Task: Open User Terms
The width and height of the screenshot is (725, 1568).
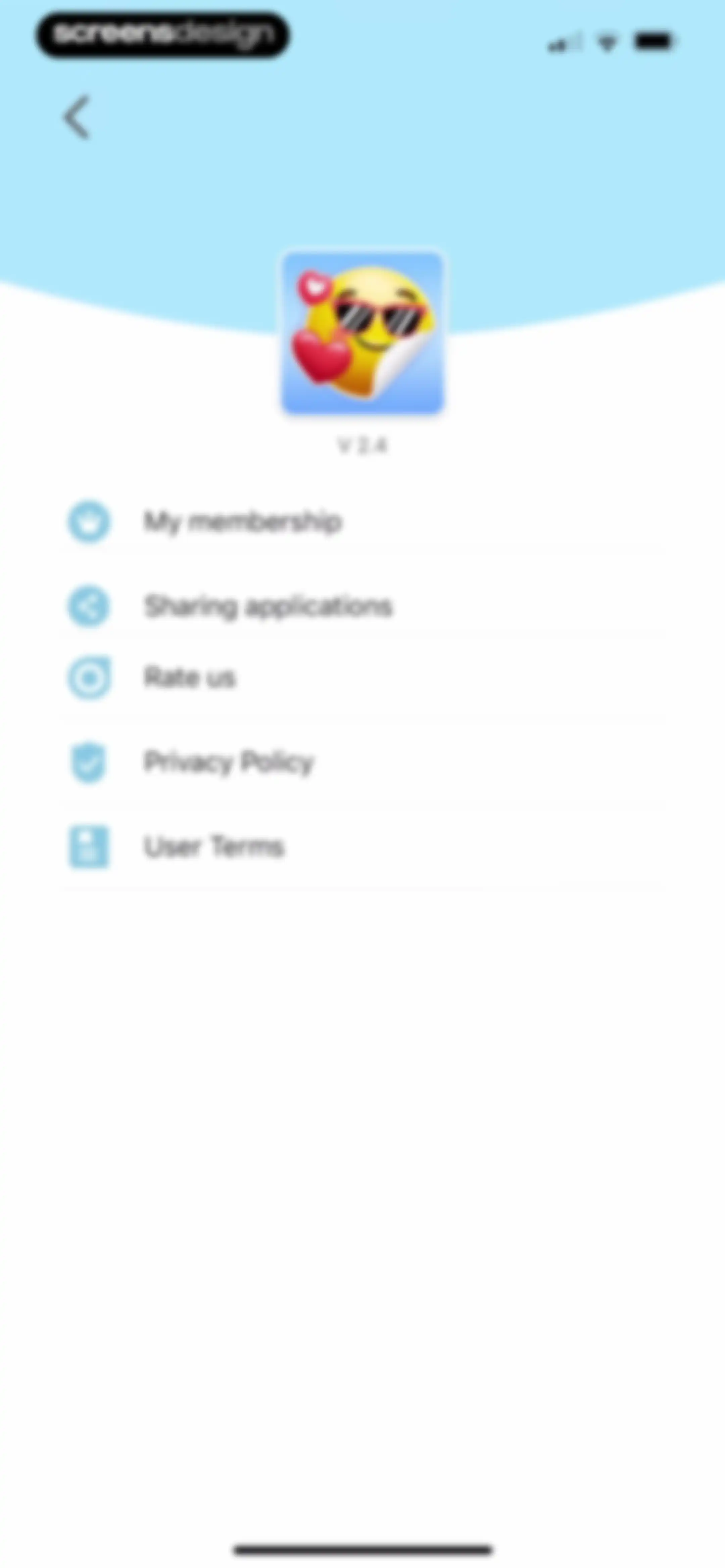Action: click(362, 847)
